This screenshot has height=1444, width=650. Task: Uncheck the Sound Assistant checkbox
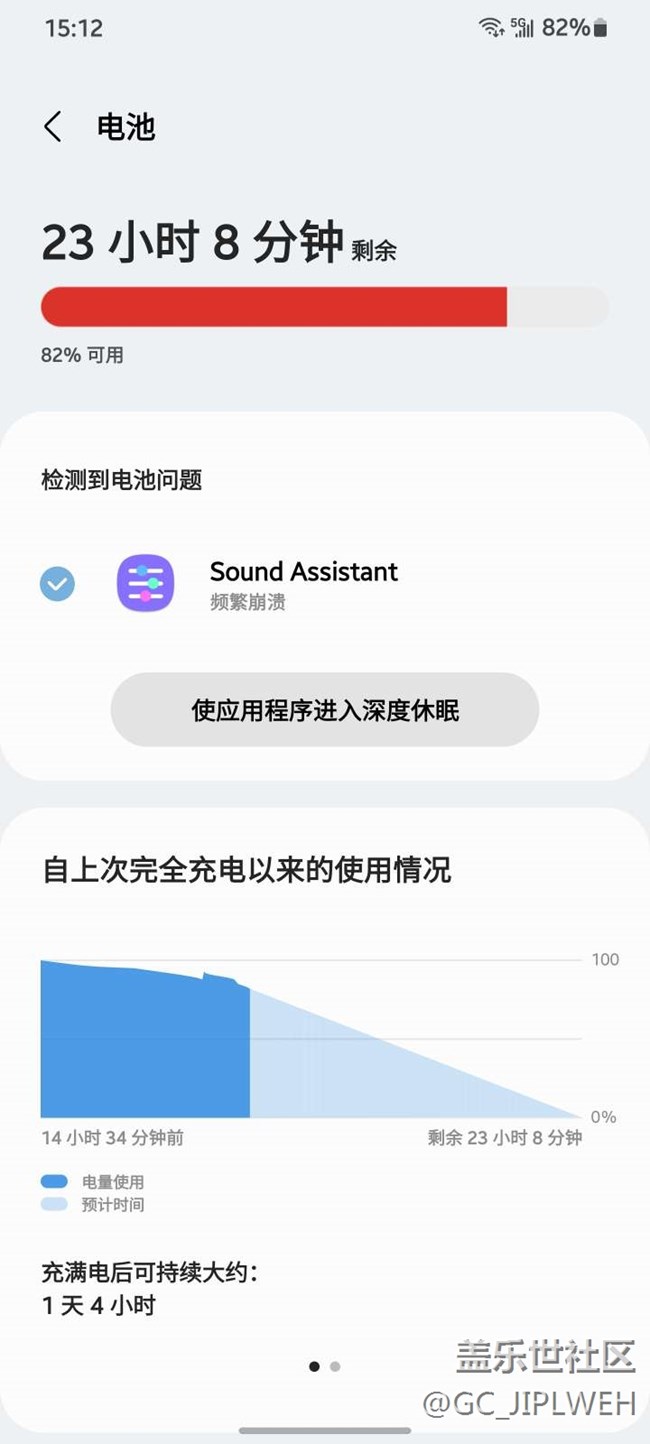(57, 584)
